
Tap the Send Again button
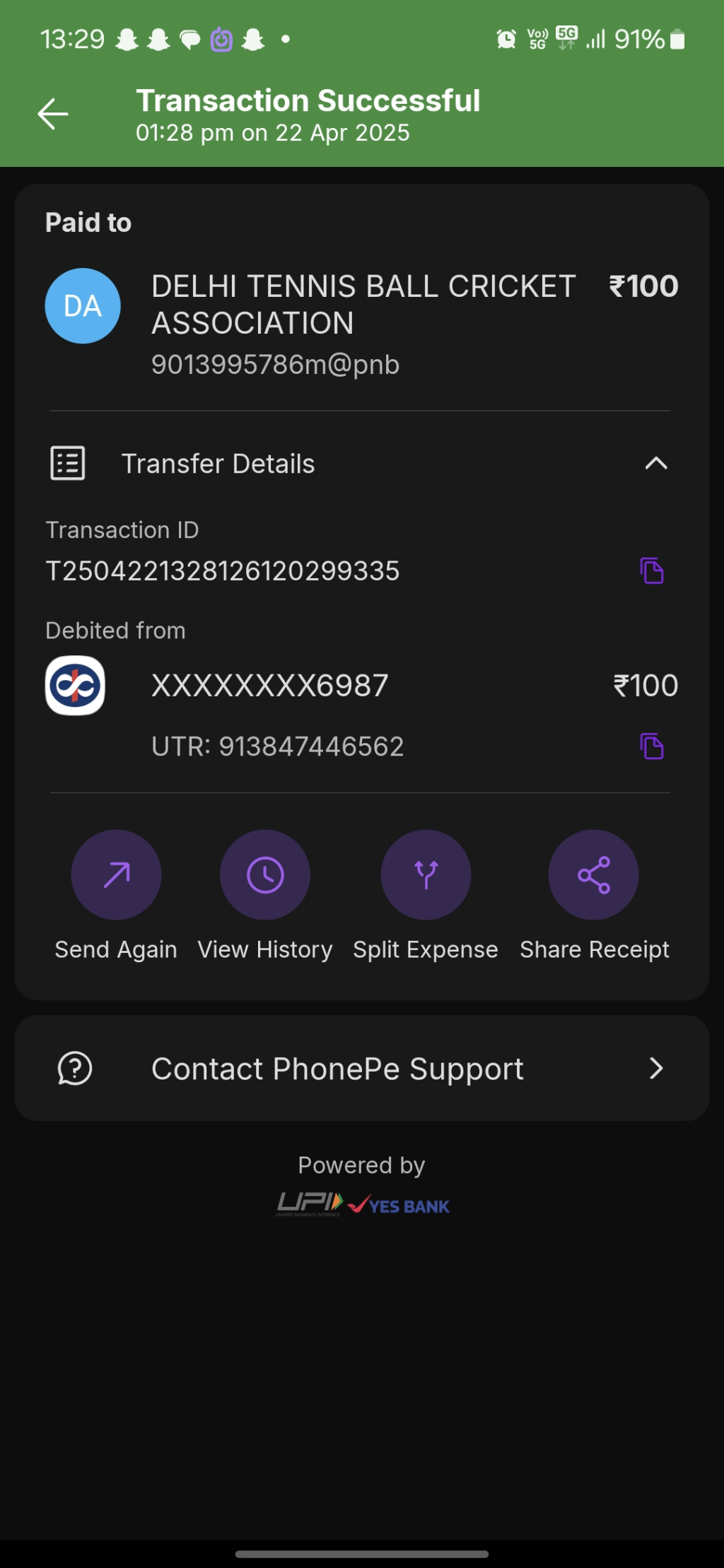116,874
